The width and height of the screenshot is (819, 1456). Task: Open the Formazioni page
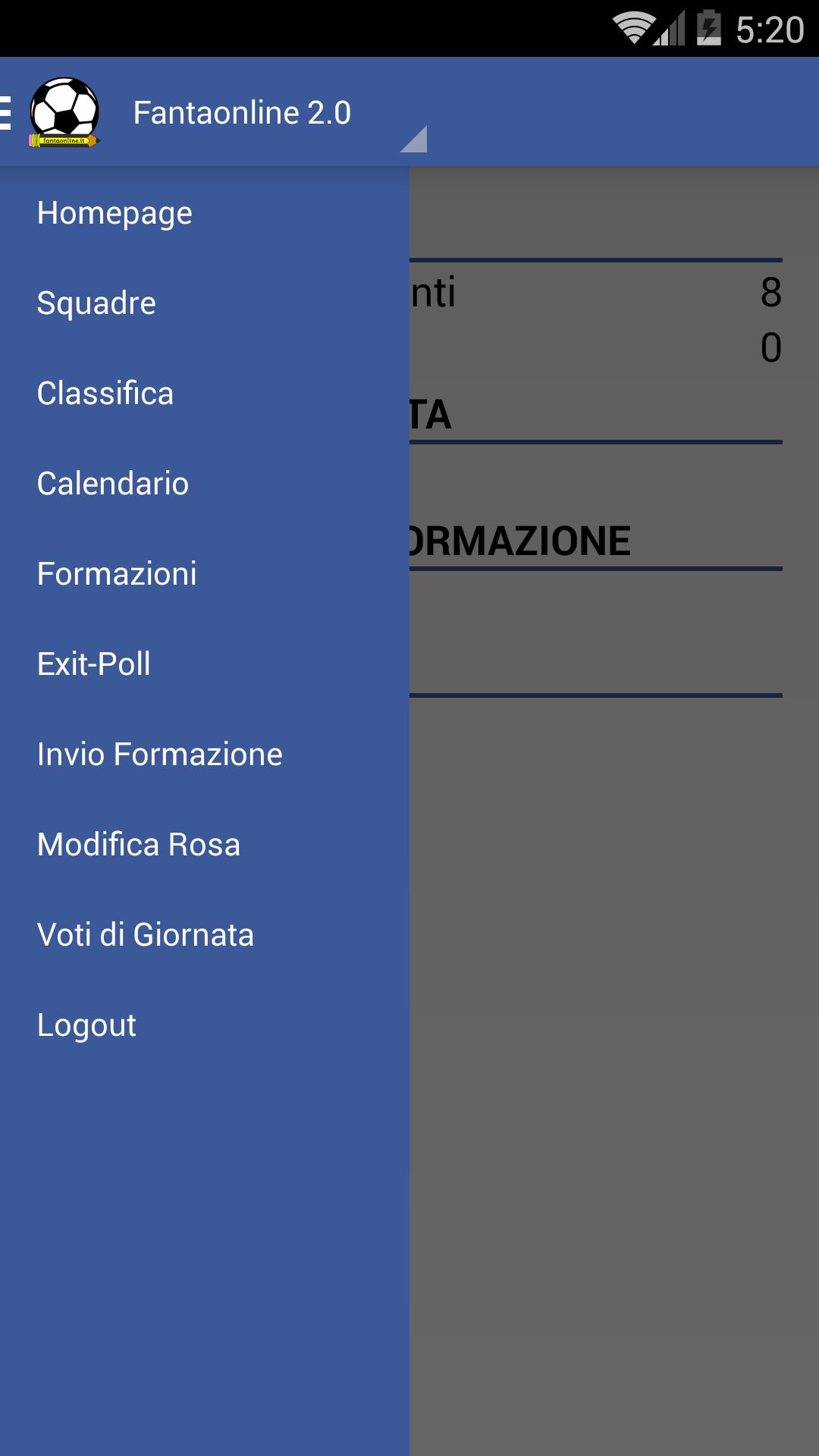pyautogui.click(x=118, y=573)
